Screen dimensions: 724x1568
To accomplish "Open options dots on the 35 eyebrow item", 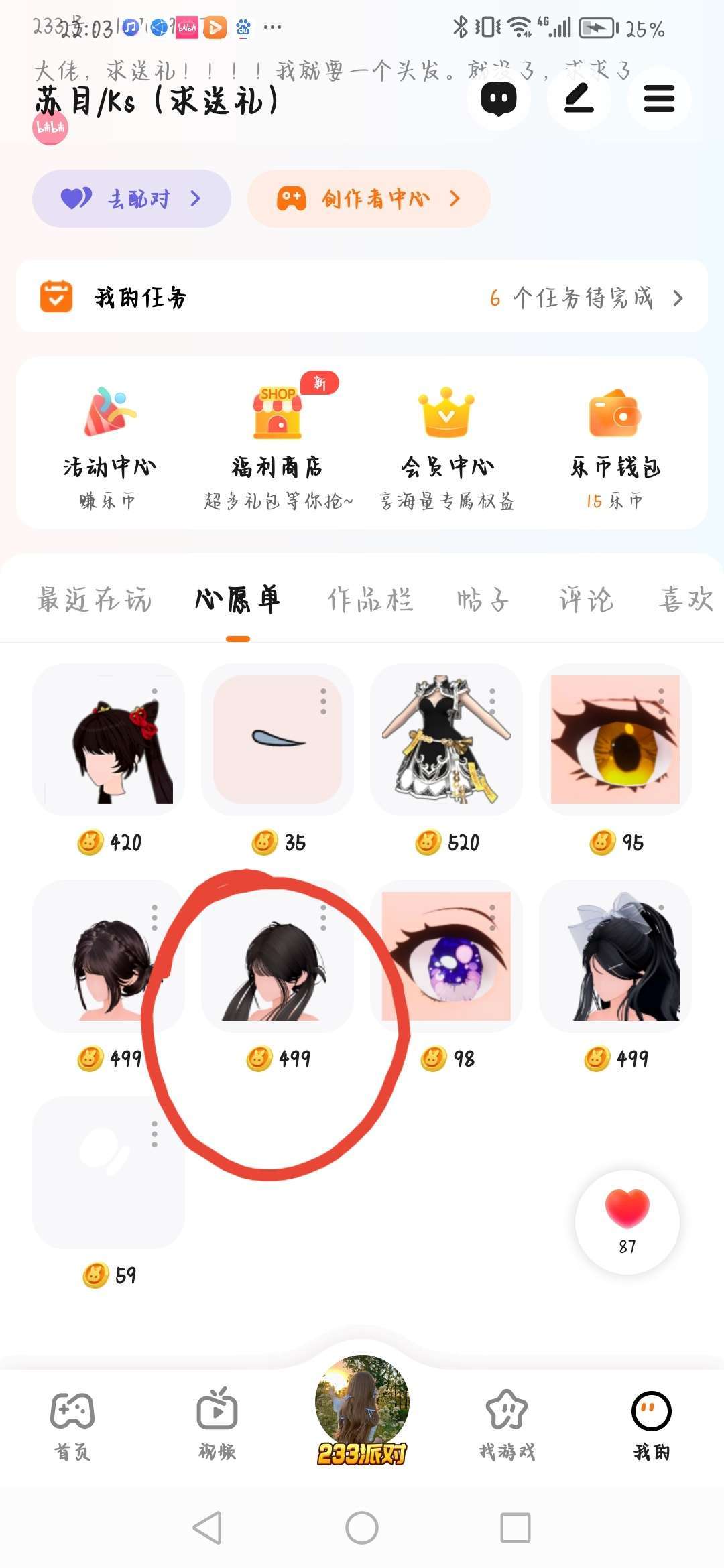I will pyautogui.click(x=323, y=701).
